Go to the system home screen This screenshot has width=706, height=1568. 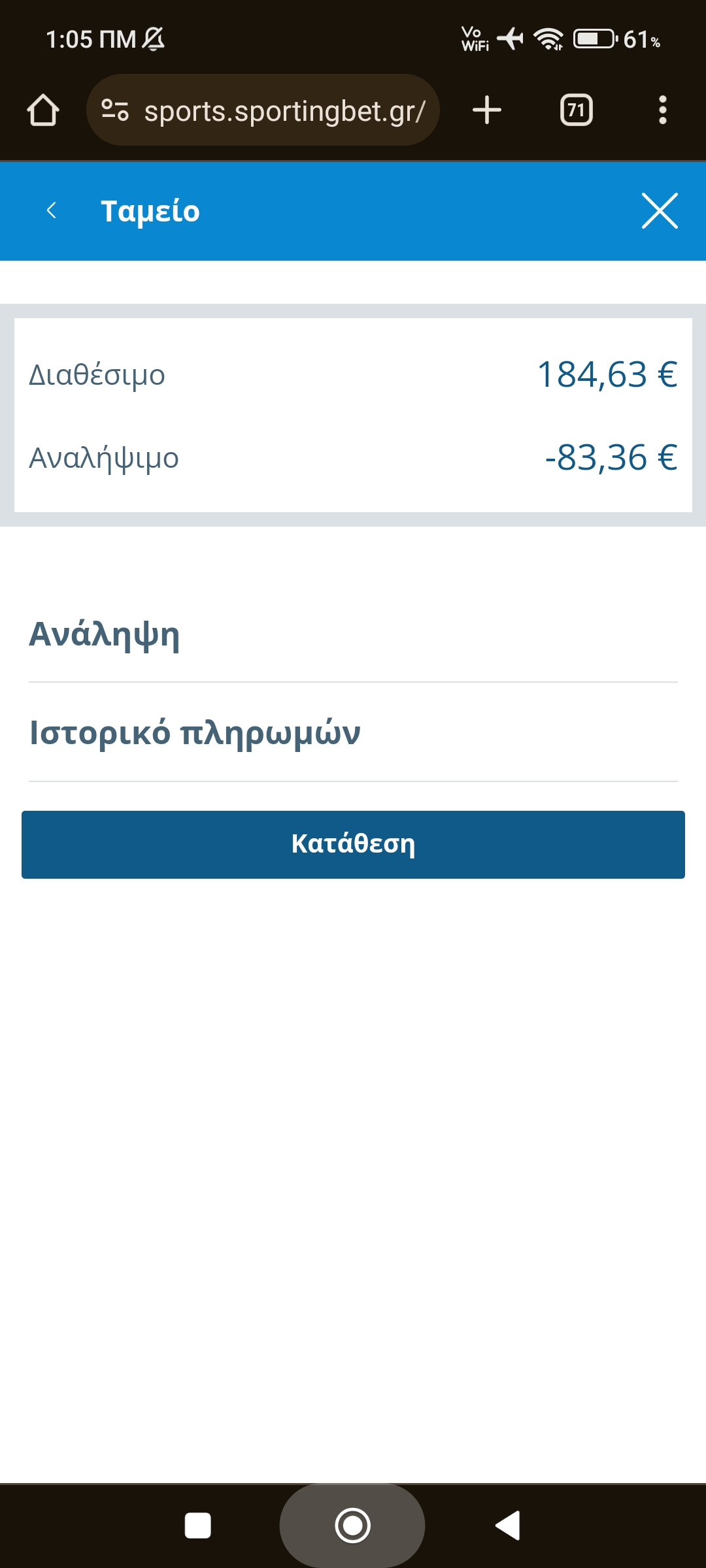pos(352,1526)
